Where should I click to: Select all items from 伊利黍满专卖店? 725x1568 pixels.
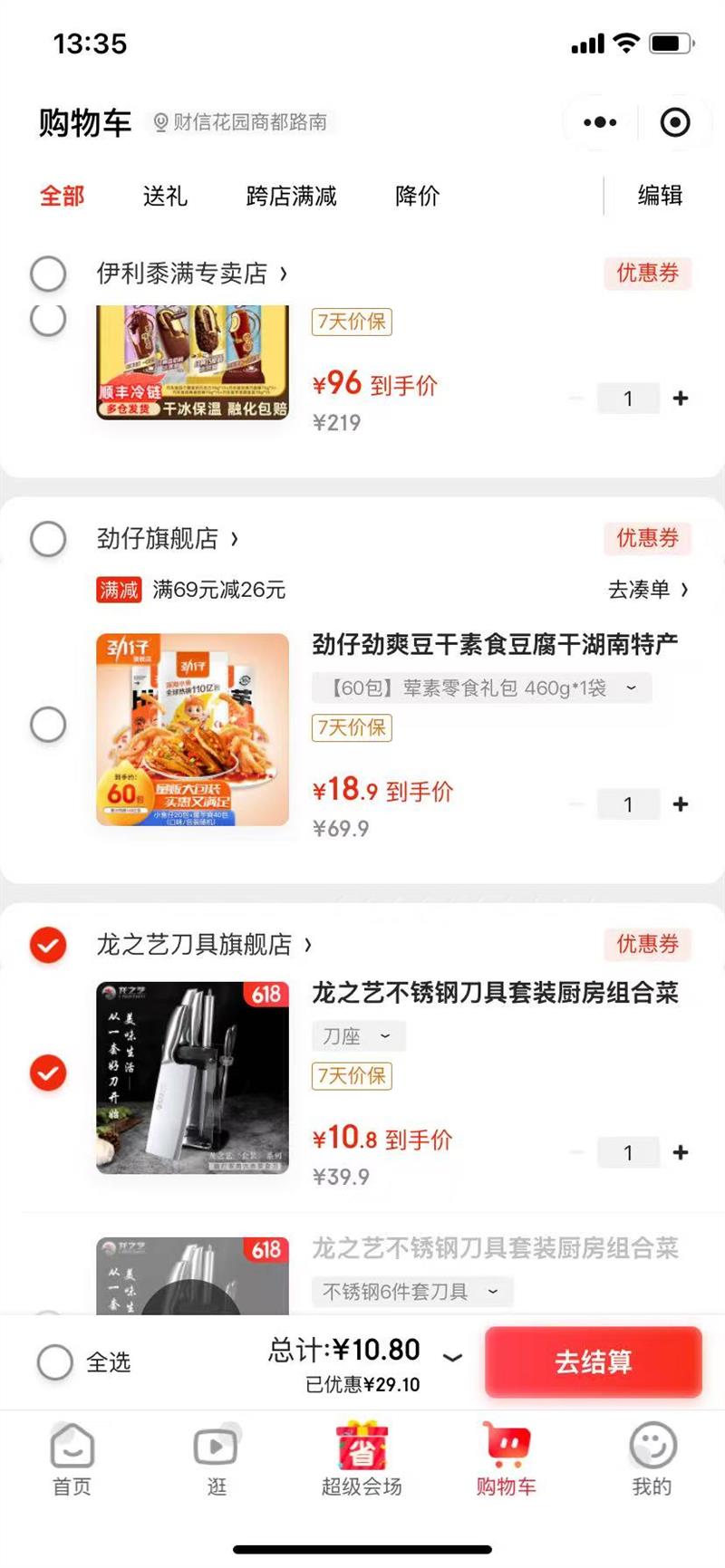coord(48,274)
